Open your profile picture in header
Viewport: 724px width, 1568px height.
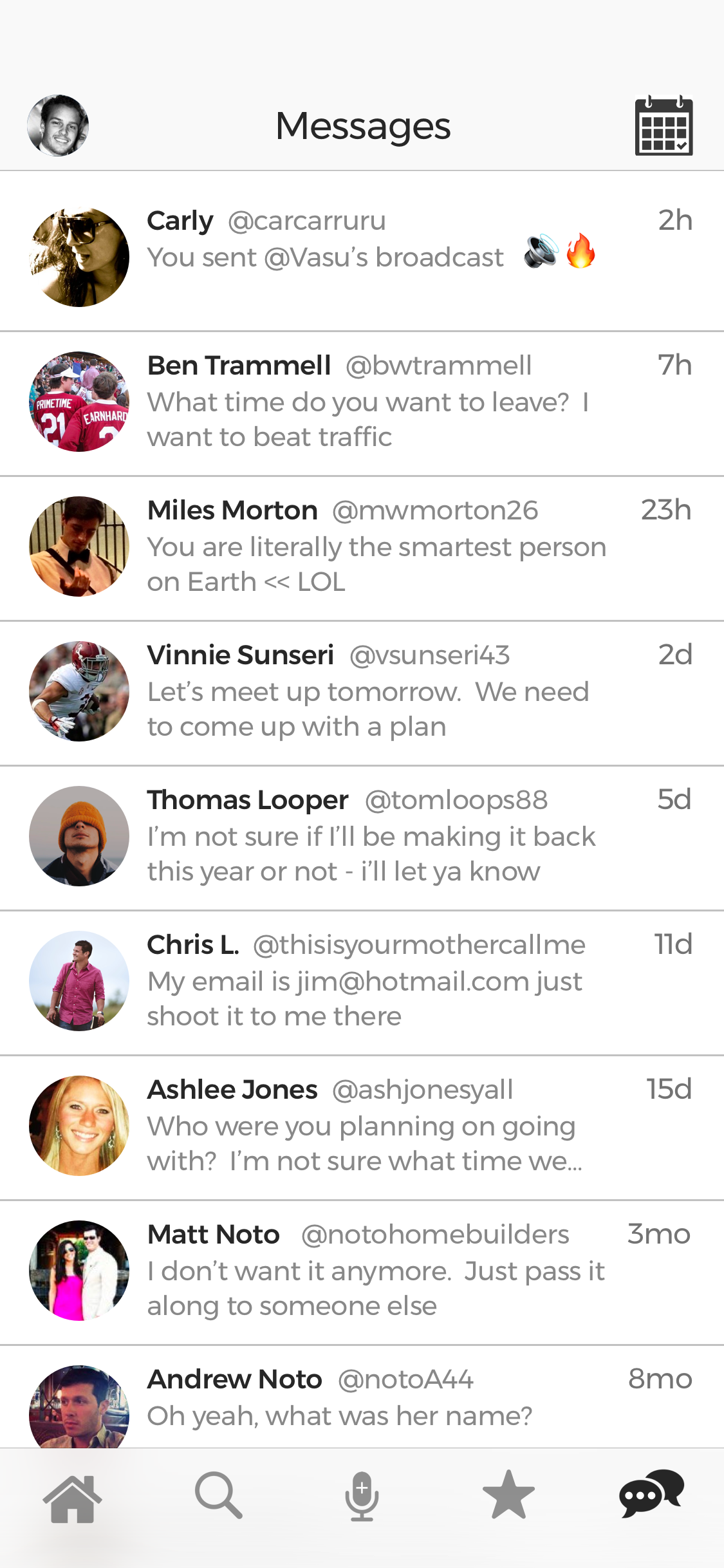[x=58, y=126]
